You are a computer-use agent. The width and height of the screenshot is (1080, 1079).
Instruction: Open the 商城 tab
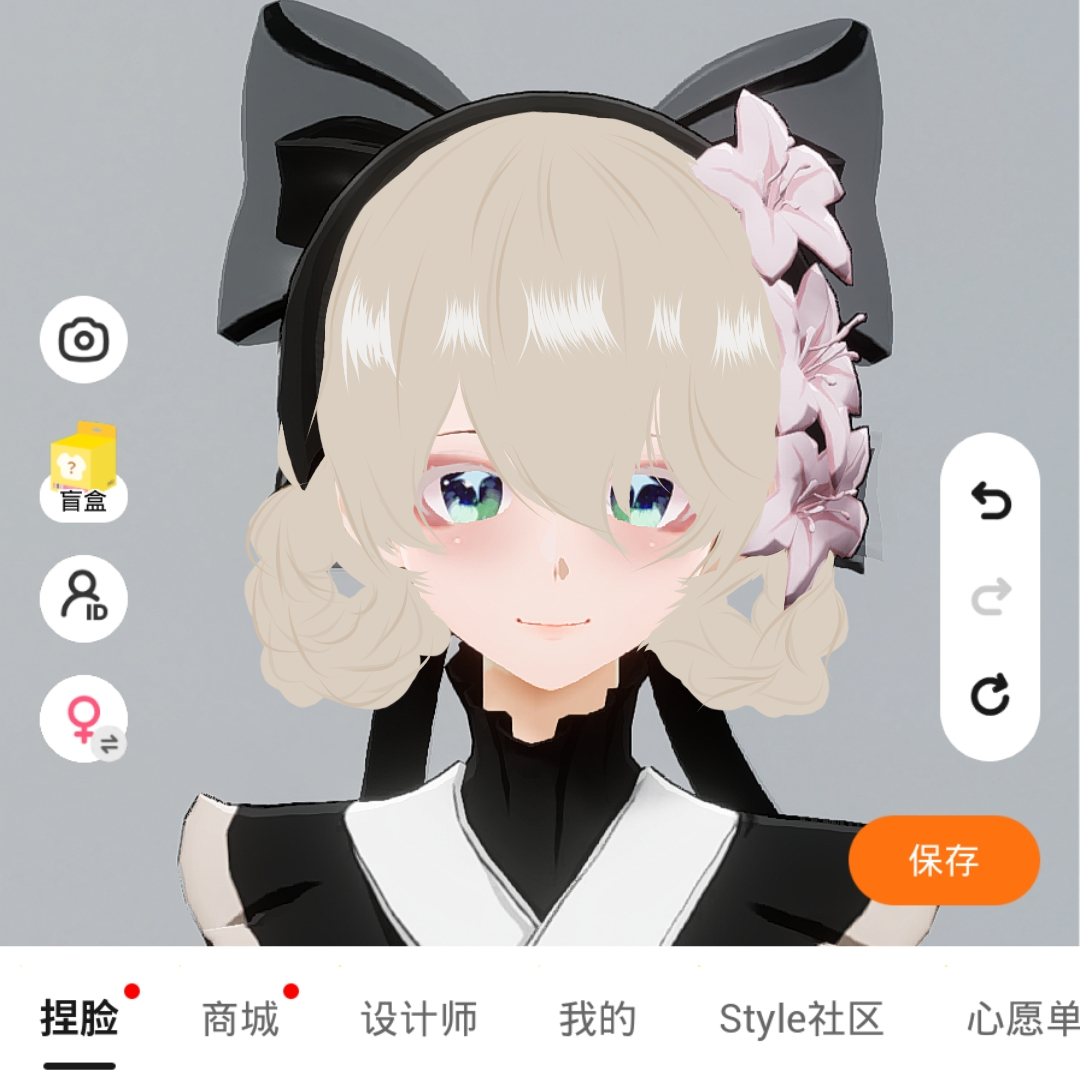[x=240, y=1018]
